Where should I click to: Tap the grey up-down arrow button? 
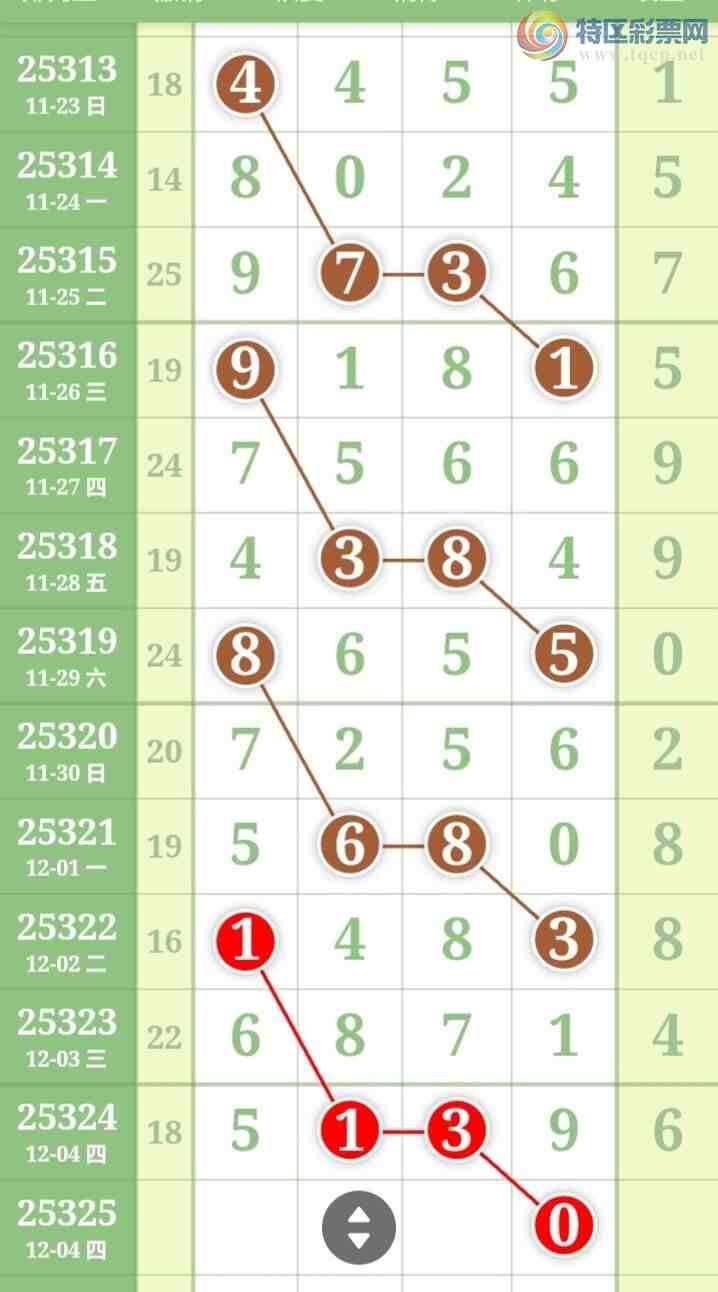point(358,1227)
